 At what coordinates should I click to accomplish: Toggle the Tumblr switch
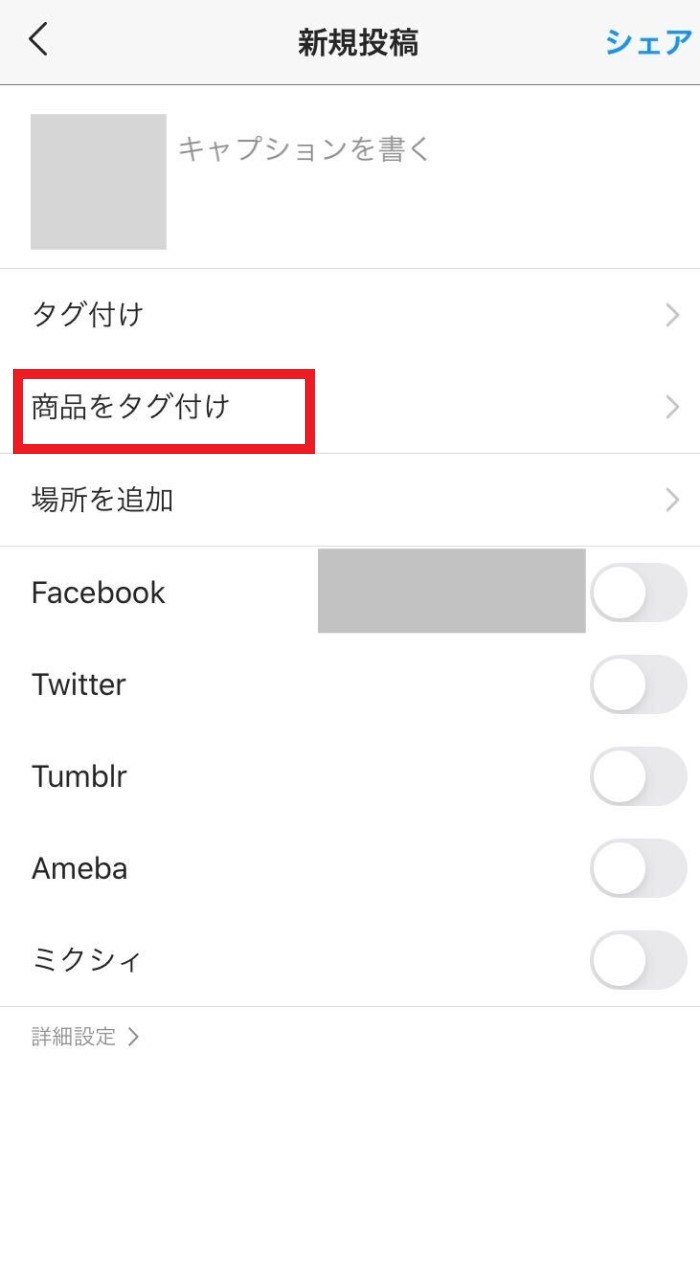(639, 776)
